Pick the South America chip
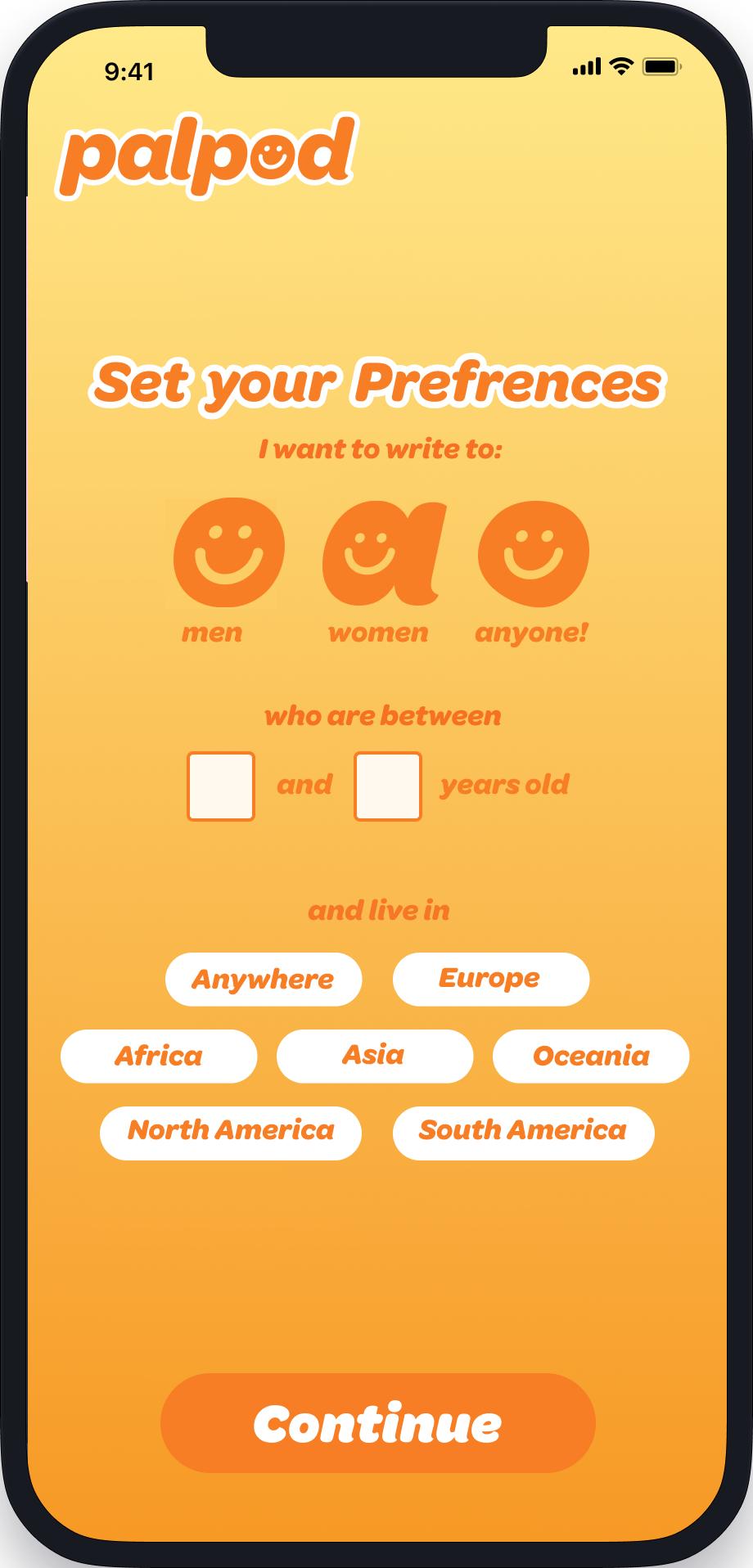 pos(523,1133)
